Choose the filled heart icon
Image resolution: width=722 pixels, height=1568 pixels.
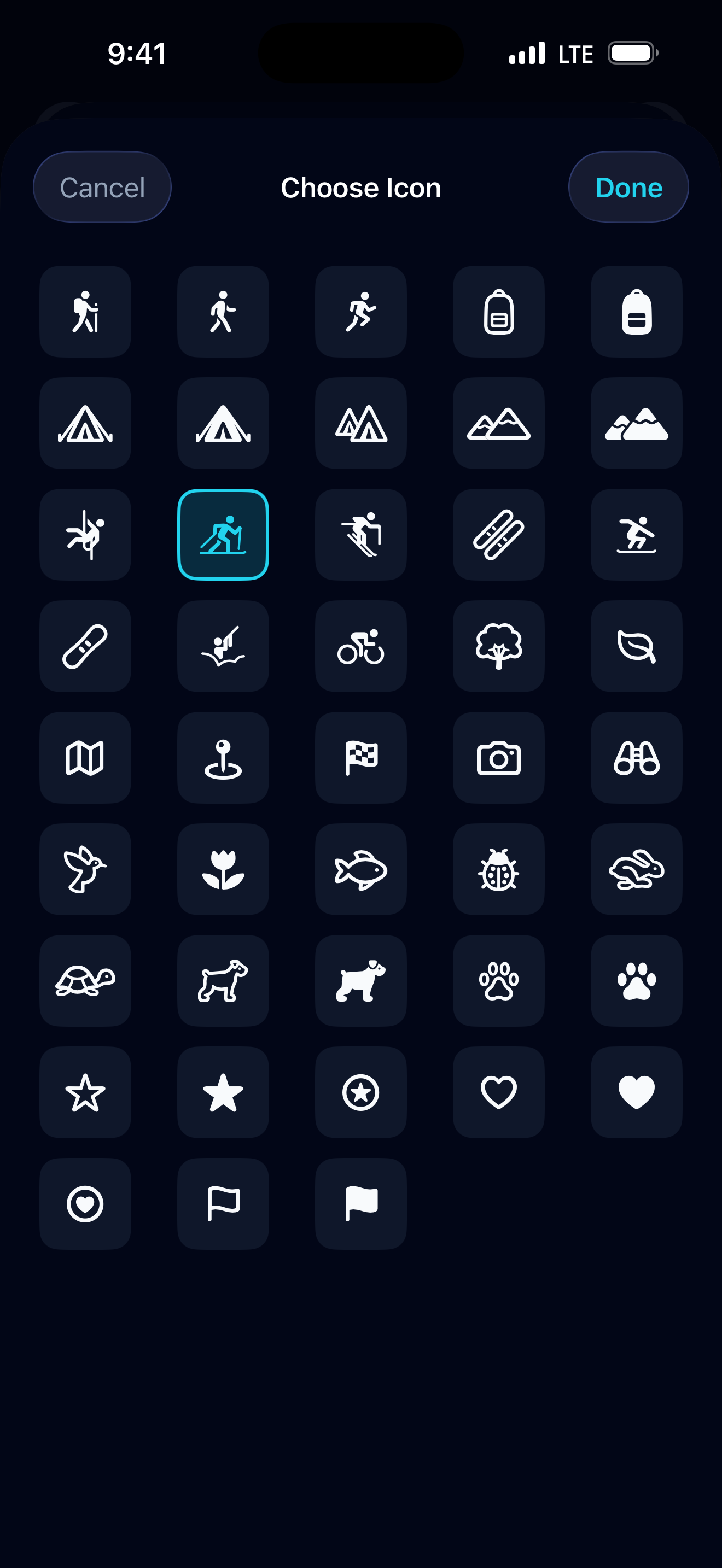(x=637, y=1093)
